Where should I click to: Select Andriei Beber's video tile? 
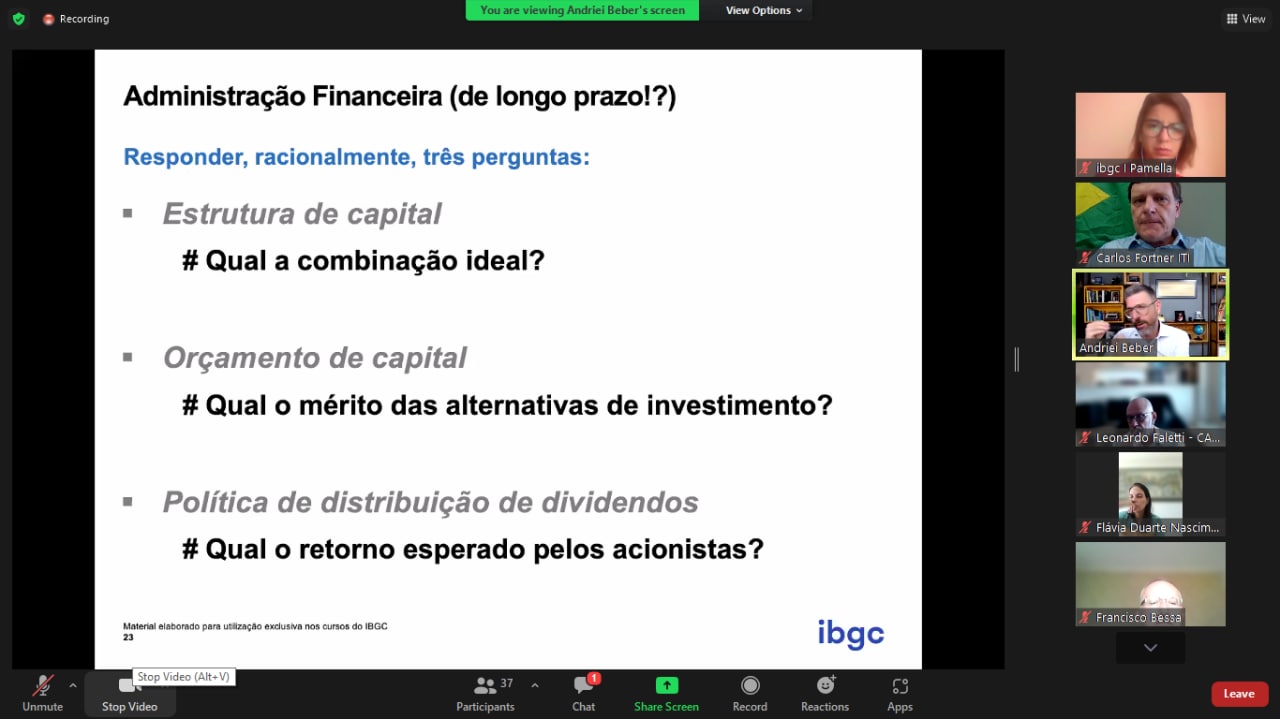1150,314
